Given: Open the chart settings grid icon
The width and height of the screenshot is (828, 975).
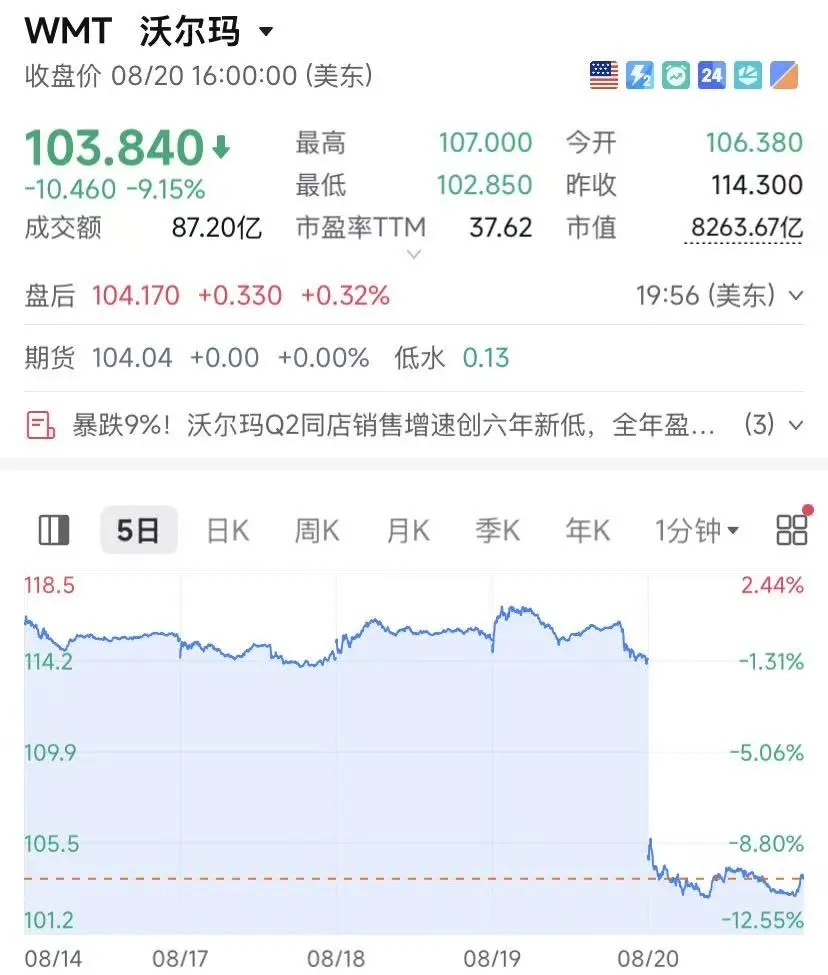Looking at the screenshot, I should point(792,530).
